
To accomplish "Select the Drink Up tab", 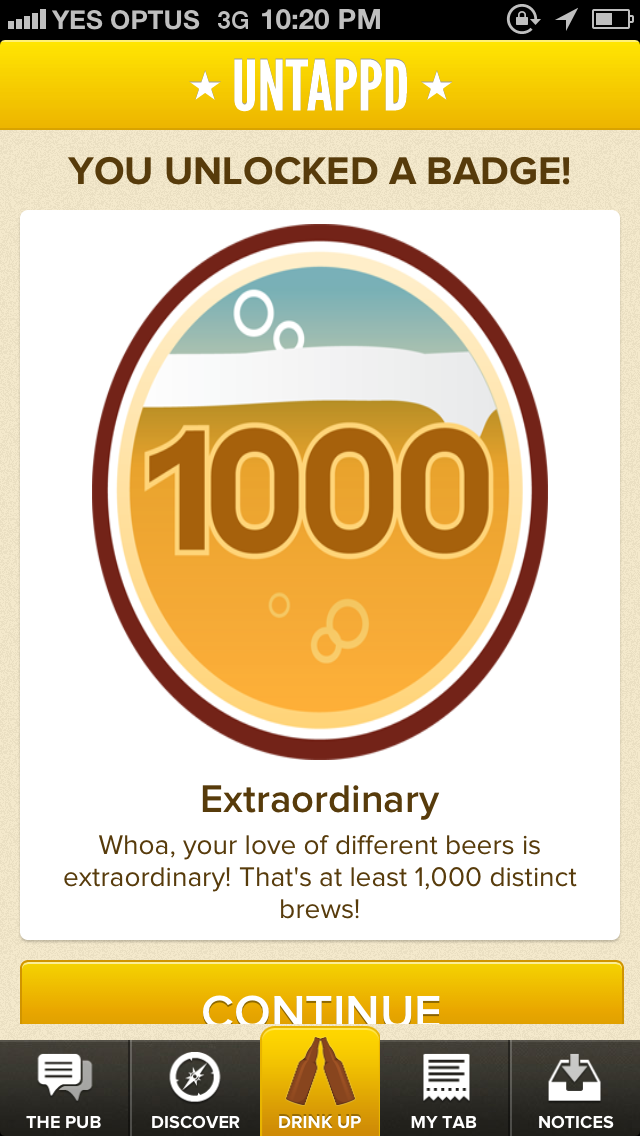I will [x=320, y=1085].
